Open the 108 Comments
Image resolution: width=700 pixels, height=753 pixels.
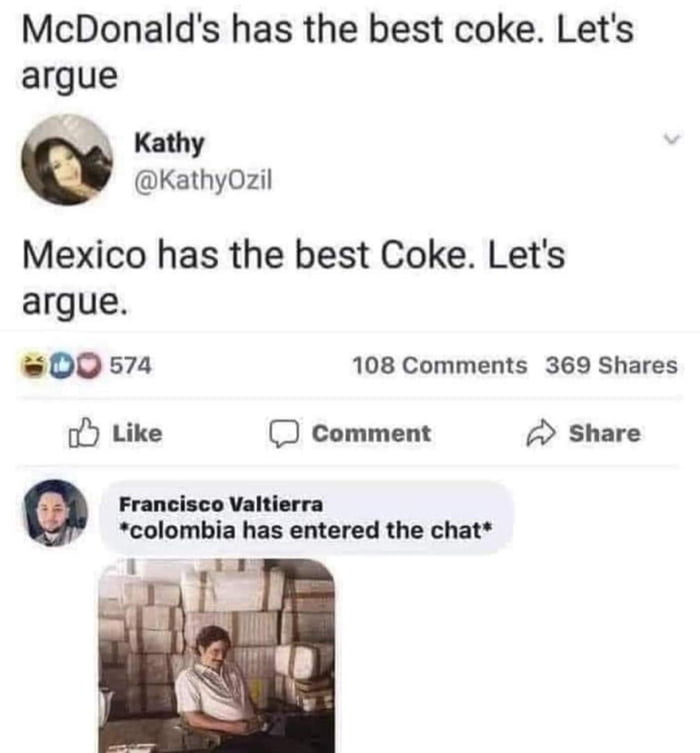click(438, 365)
